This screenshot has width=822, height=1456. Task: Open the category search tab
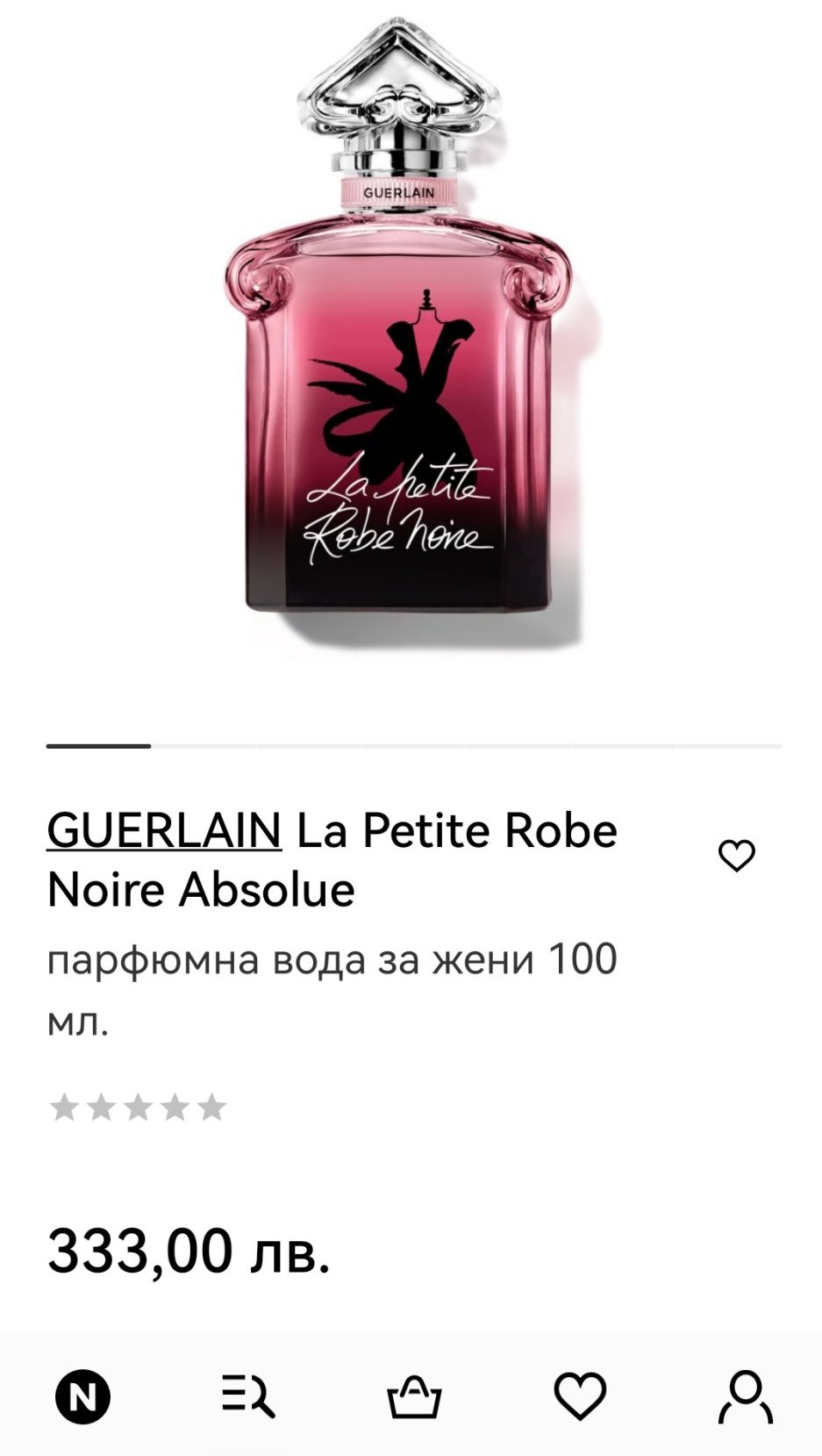(248, 1395)
